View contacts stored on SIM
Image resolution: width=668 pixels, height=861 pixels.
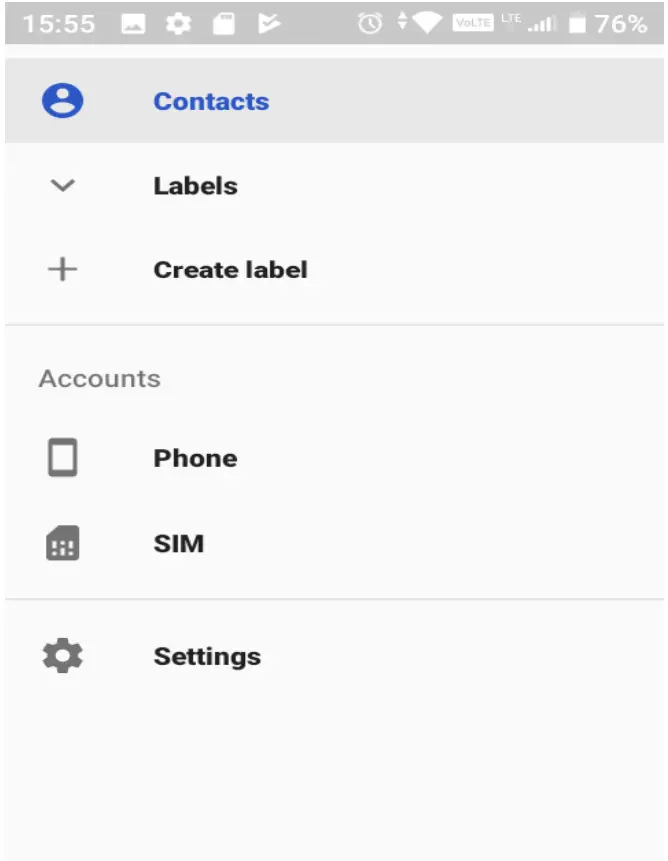coord(178,544)
